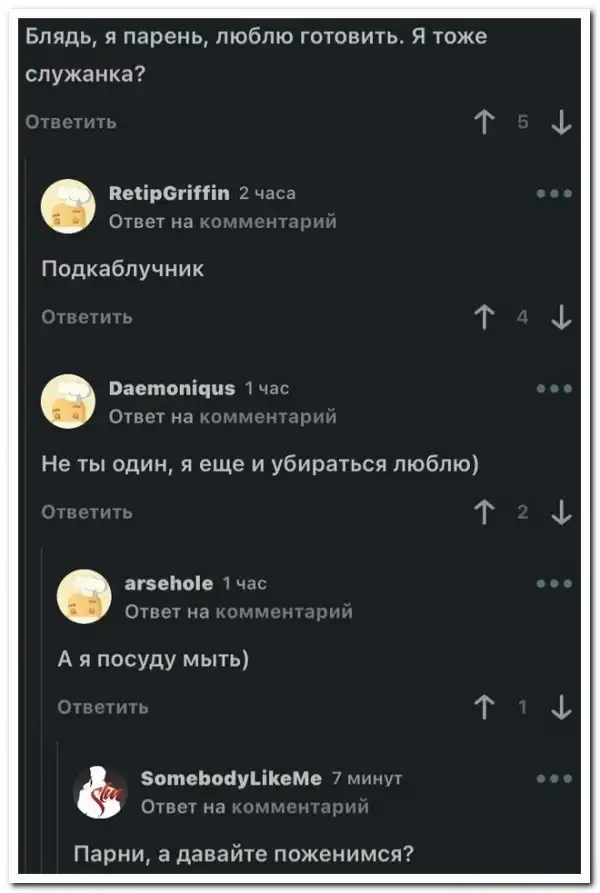Viewport: 600px width, 893px height.
Task: Upvote the top comment with 5 points
Action: (x=484, y=123)
